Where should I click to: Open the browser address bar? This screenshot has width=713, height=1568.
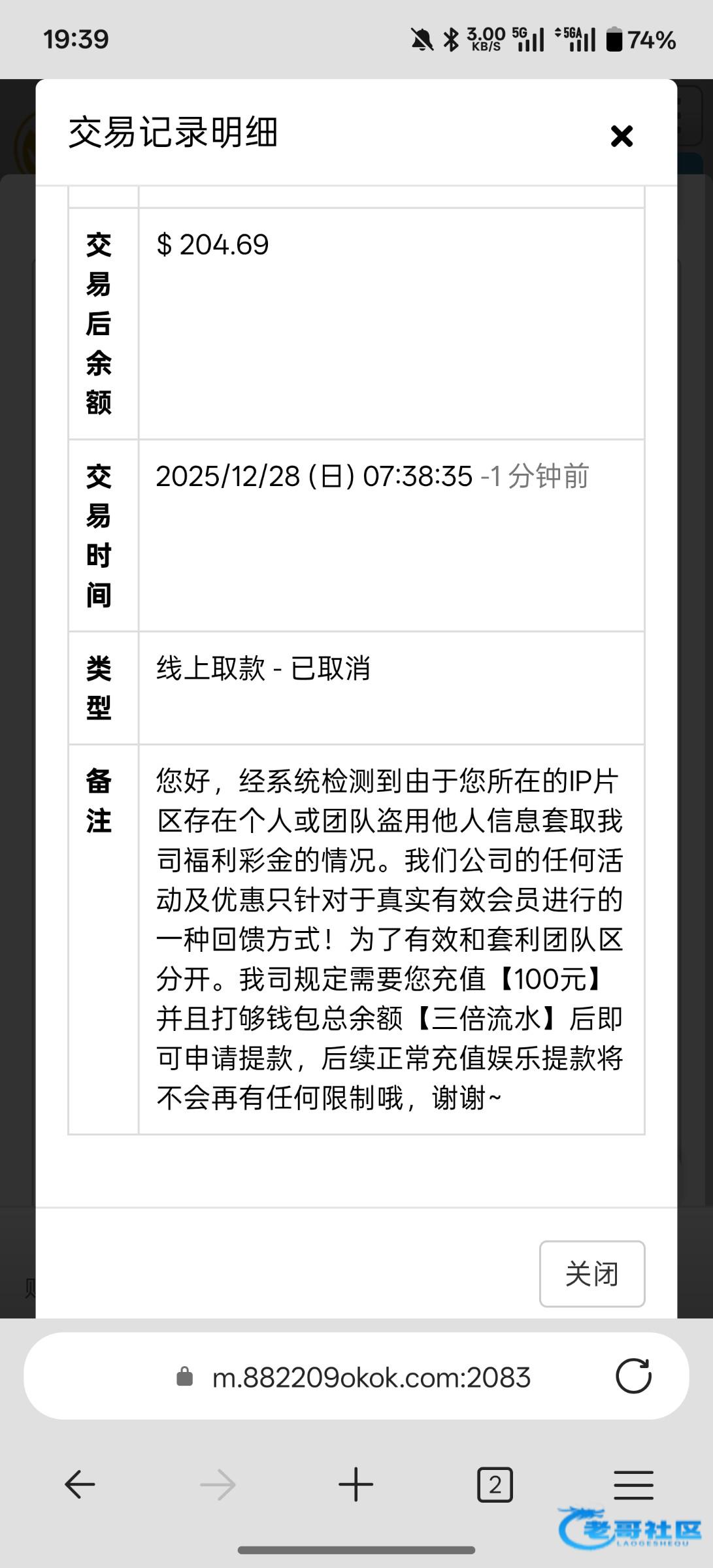371,1377
